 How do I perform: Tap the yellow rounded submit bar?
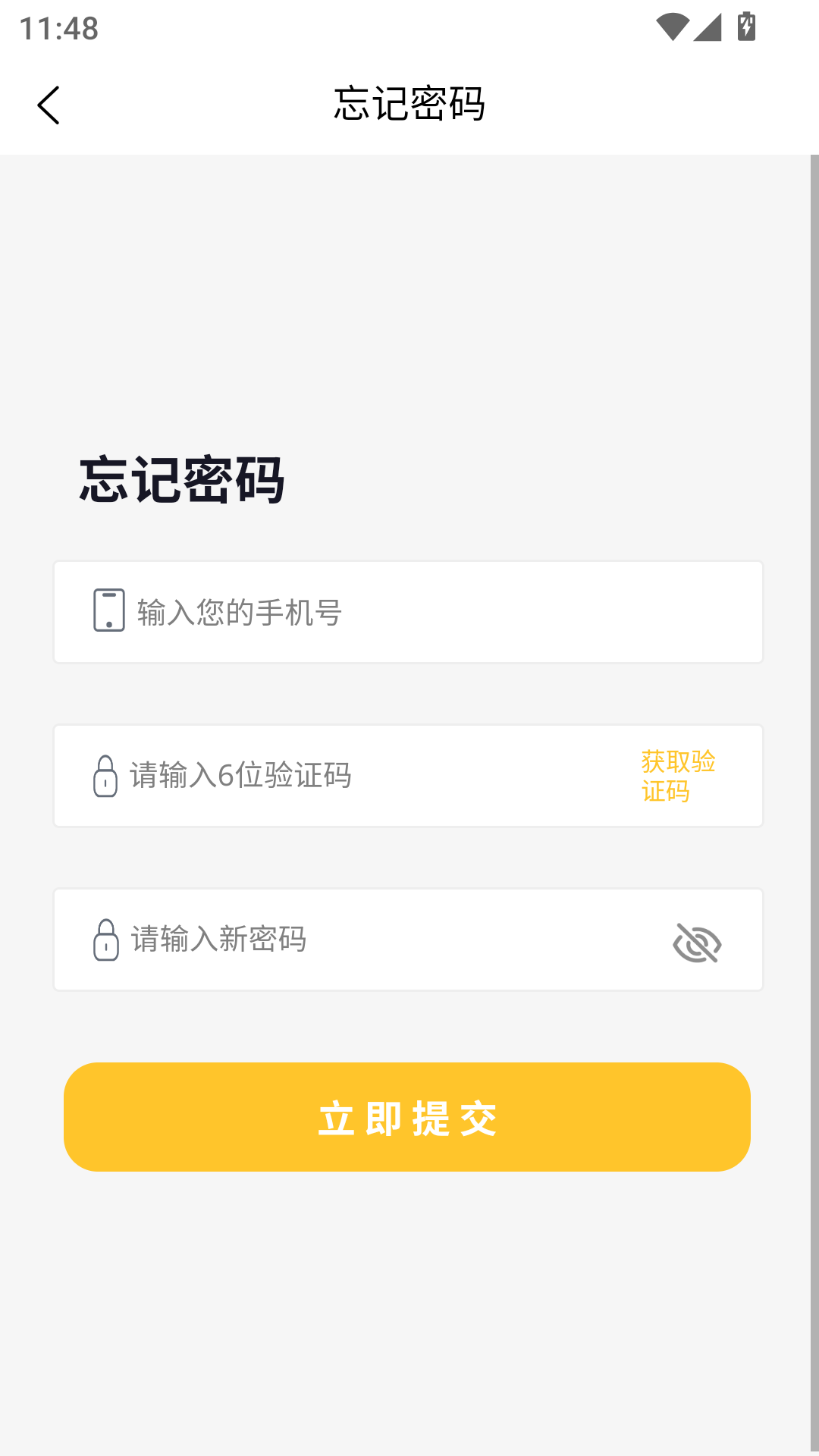coord(408,1116)
